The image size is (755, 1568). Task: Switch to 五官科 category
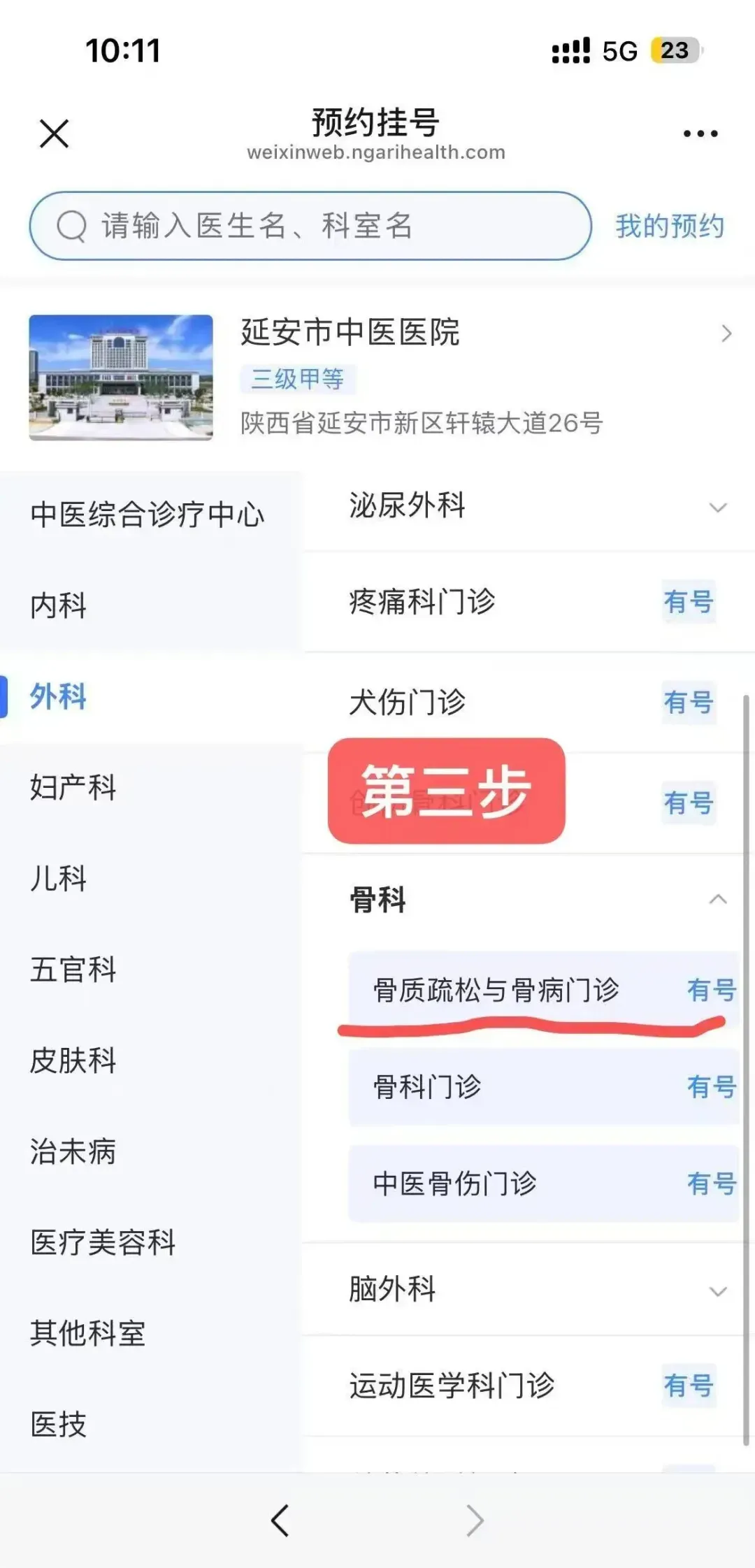coord(73,970)
